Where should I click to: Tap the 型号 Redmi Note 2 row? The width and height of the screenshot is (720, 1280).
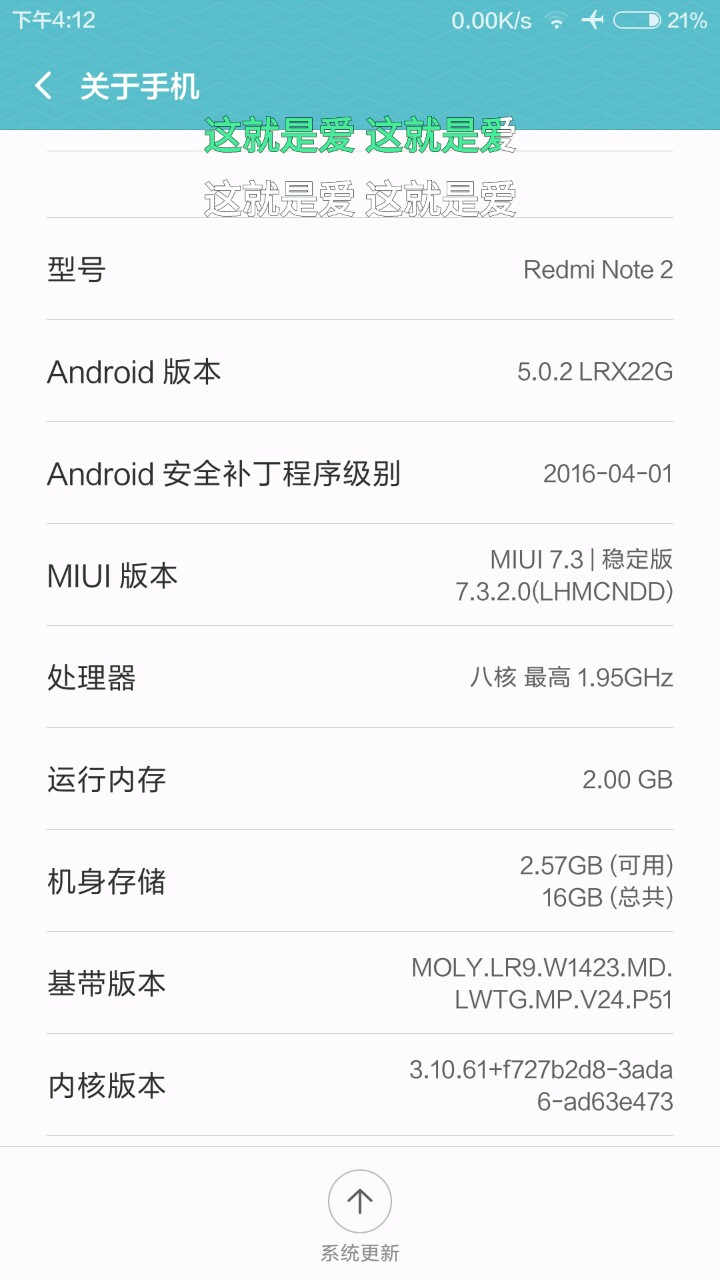click(360, 269)
